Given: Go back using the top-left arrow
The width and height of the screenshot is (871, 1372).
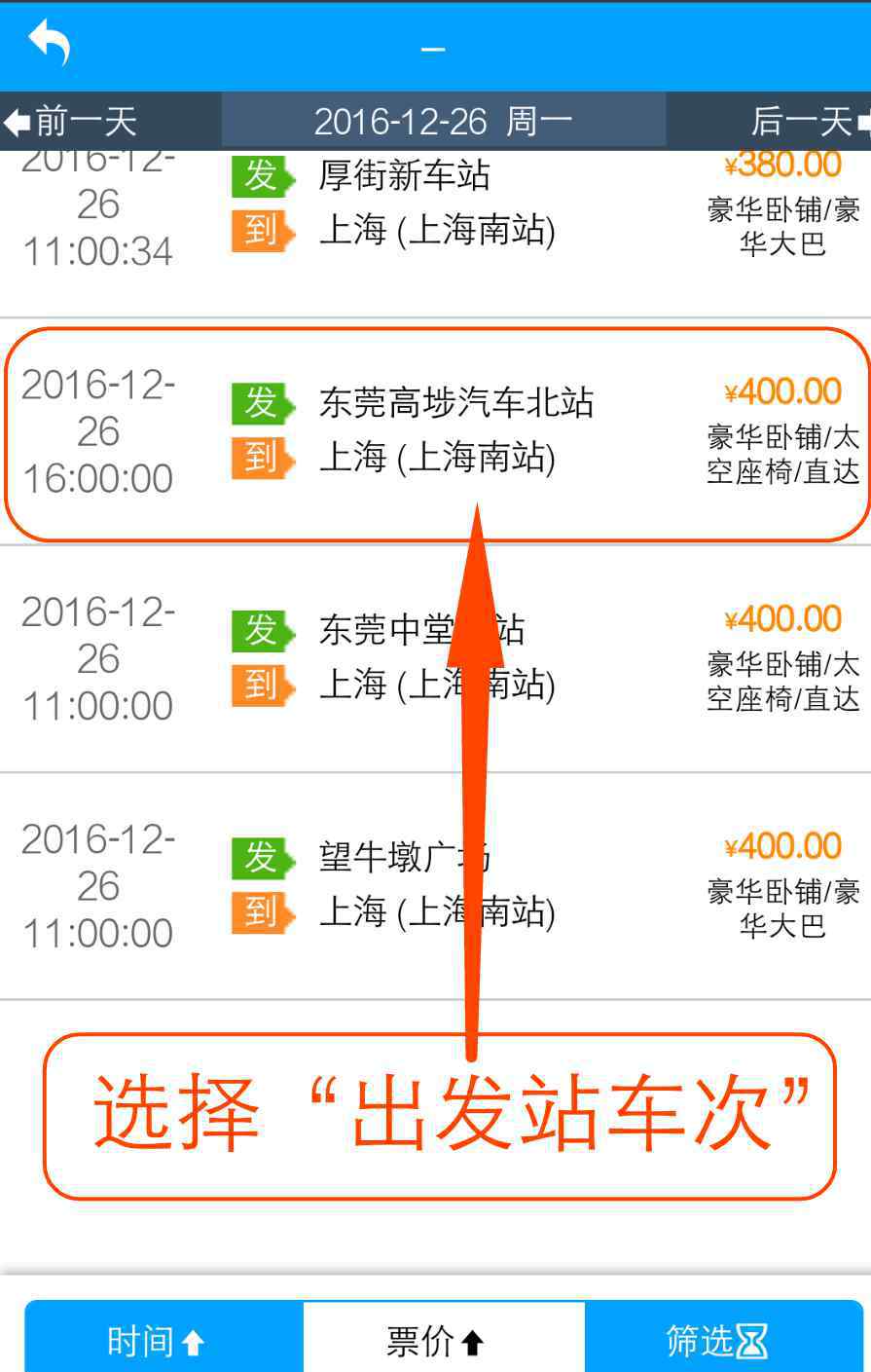Looking at the screenshot, I should (49, 43).
